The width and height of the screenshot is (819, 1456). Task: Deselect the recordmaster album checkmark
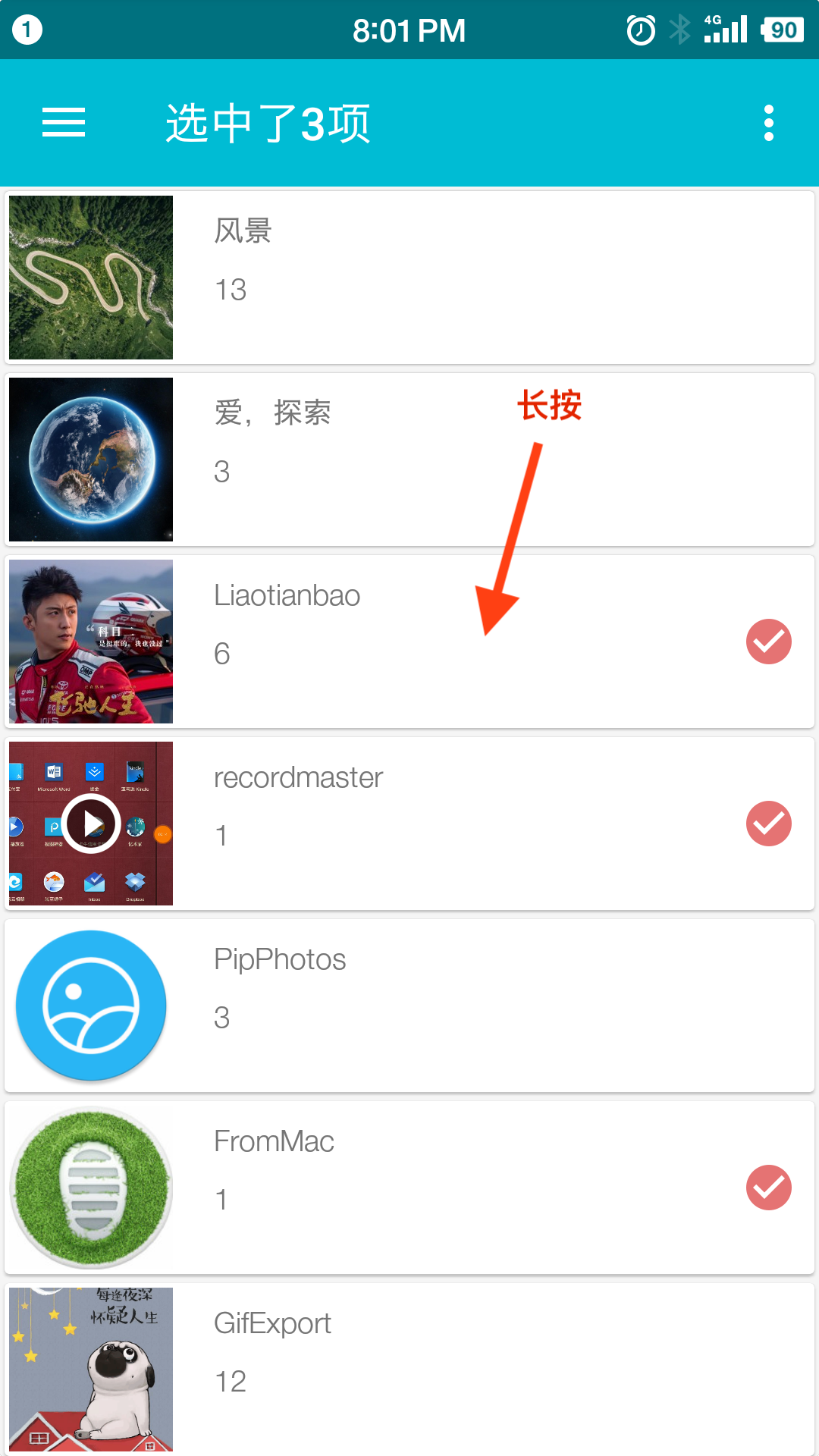(x=768, y=824)
